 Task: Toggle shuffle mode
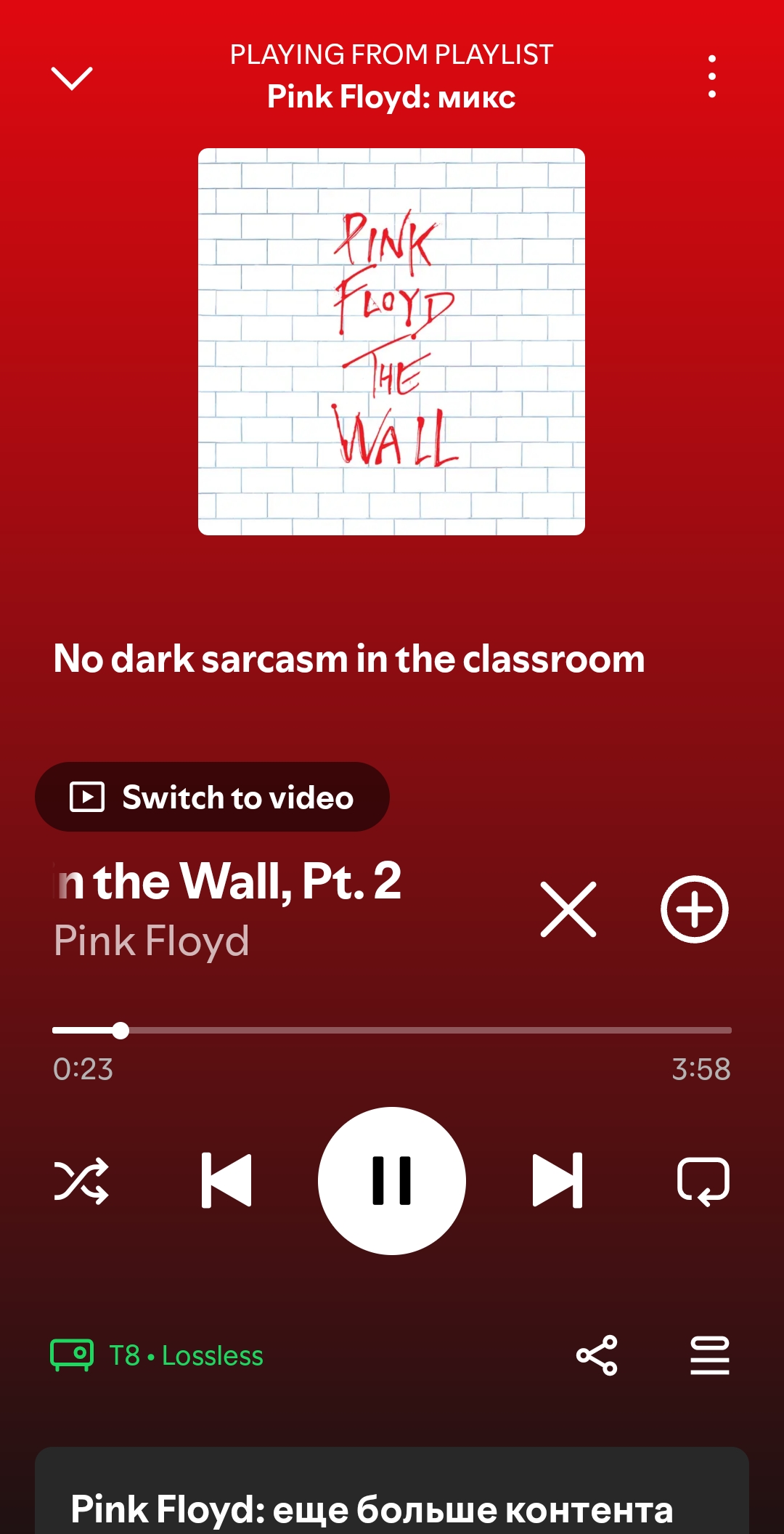(x=81, y=1181)
